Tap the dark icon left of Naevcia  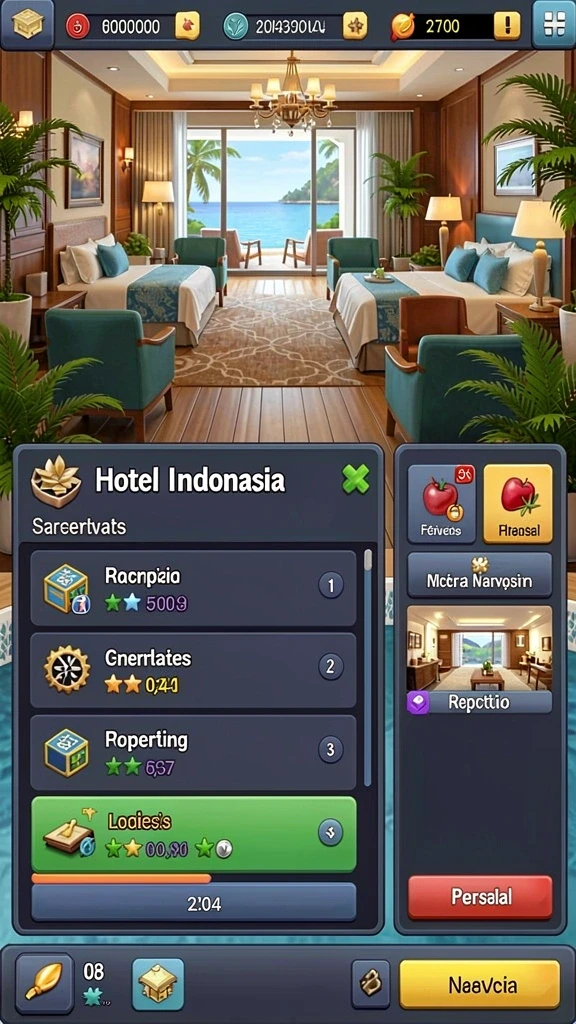[x=371, y=984]
